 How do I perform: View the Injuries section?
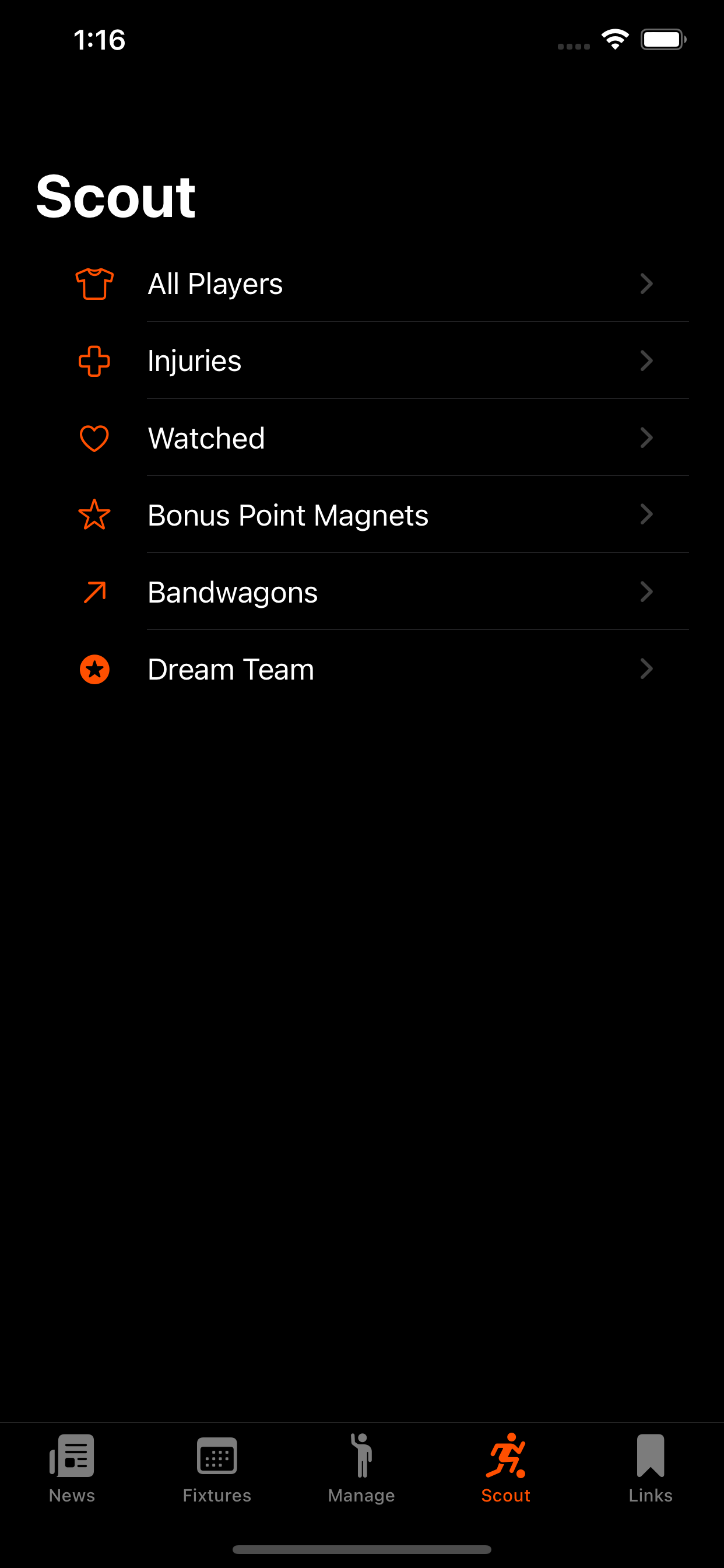[x=361, y=361]
